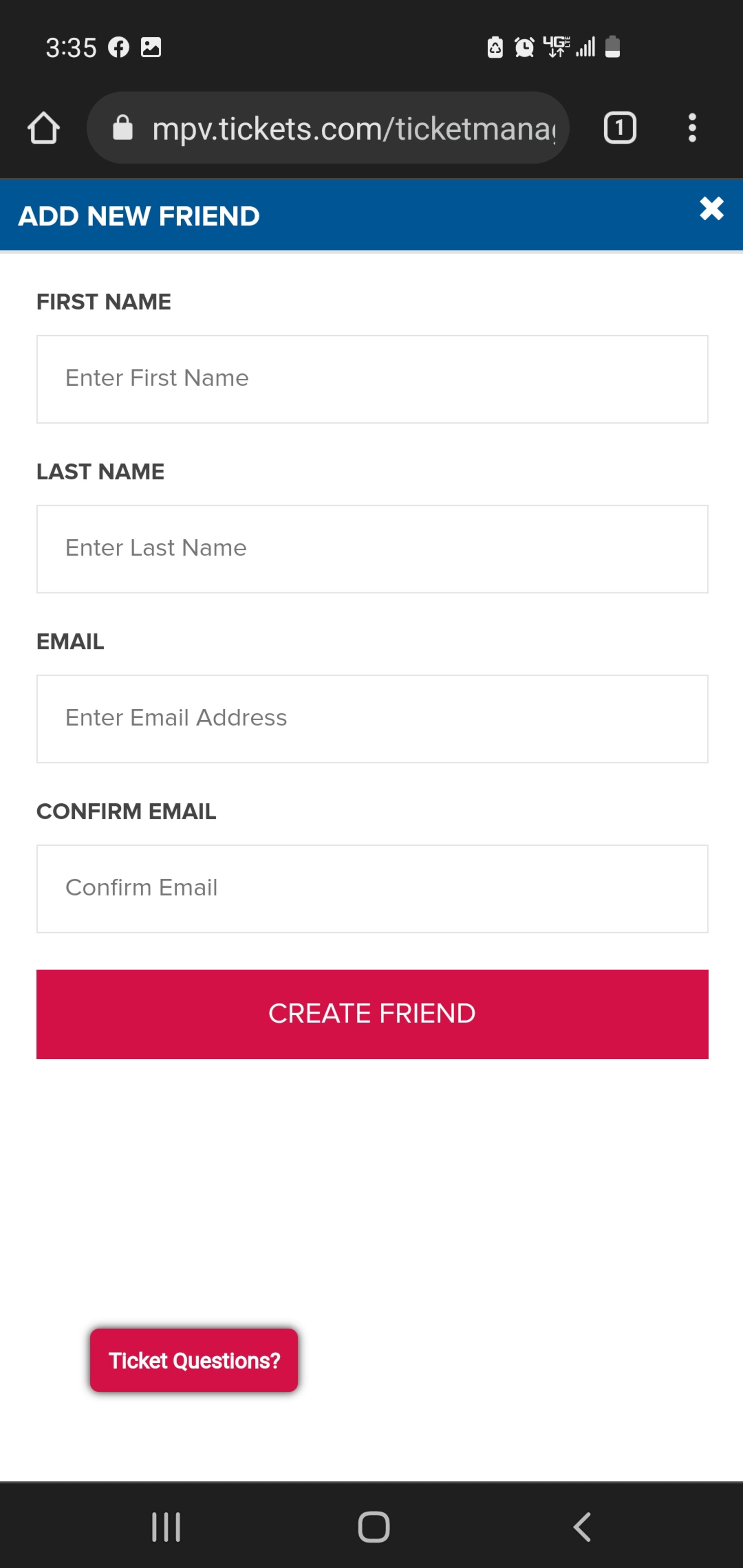Image resolution: width=743 pixels, height=1568 pixels.
Task: Select the Enter Email Address field
Action: tap(372, 718)
